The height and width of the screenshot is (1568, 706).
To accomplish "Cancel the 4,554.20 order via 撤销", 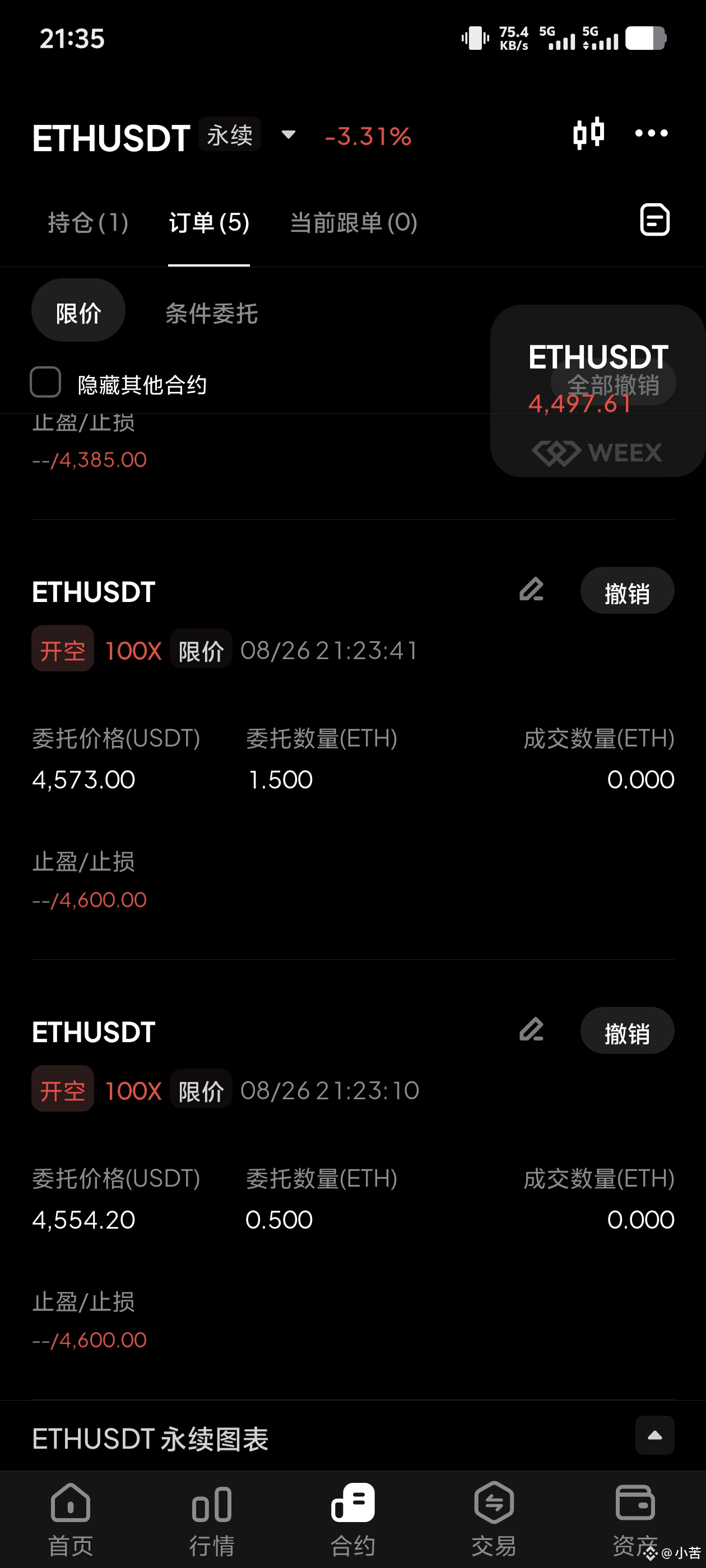I will coord(627,1030).
